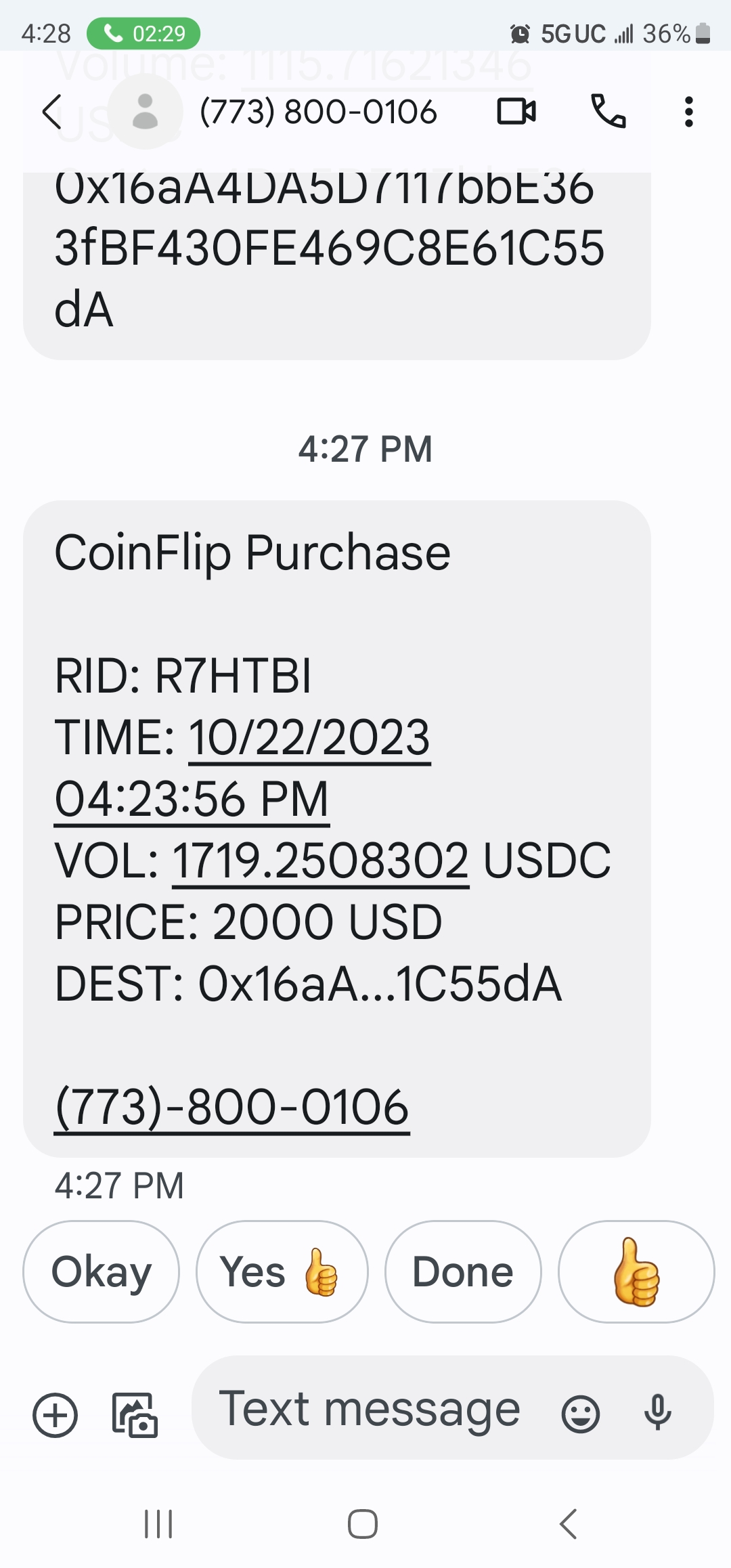Open the three-dot overflow menu
This screenshot has height=1568, width=731.
[x=688, y=112]
